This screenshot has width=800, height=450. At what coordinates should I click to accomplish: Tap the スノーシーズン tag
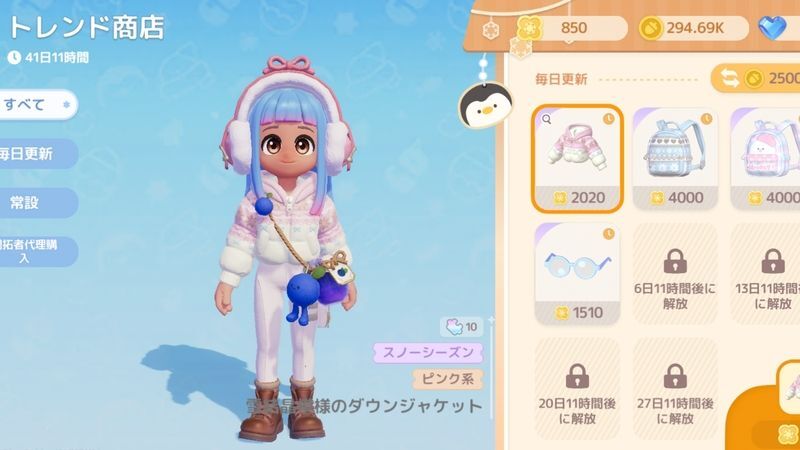click(428, 352)
